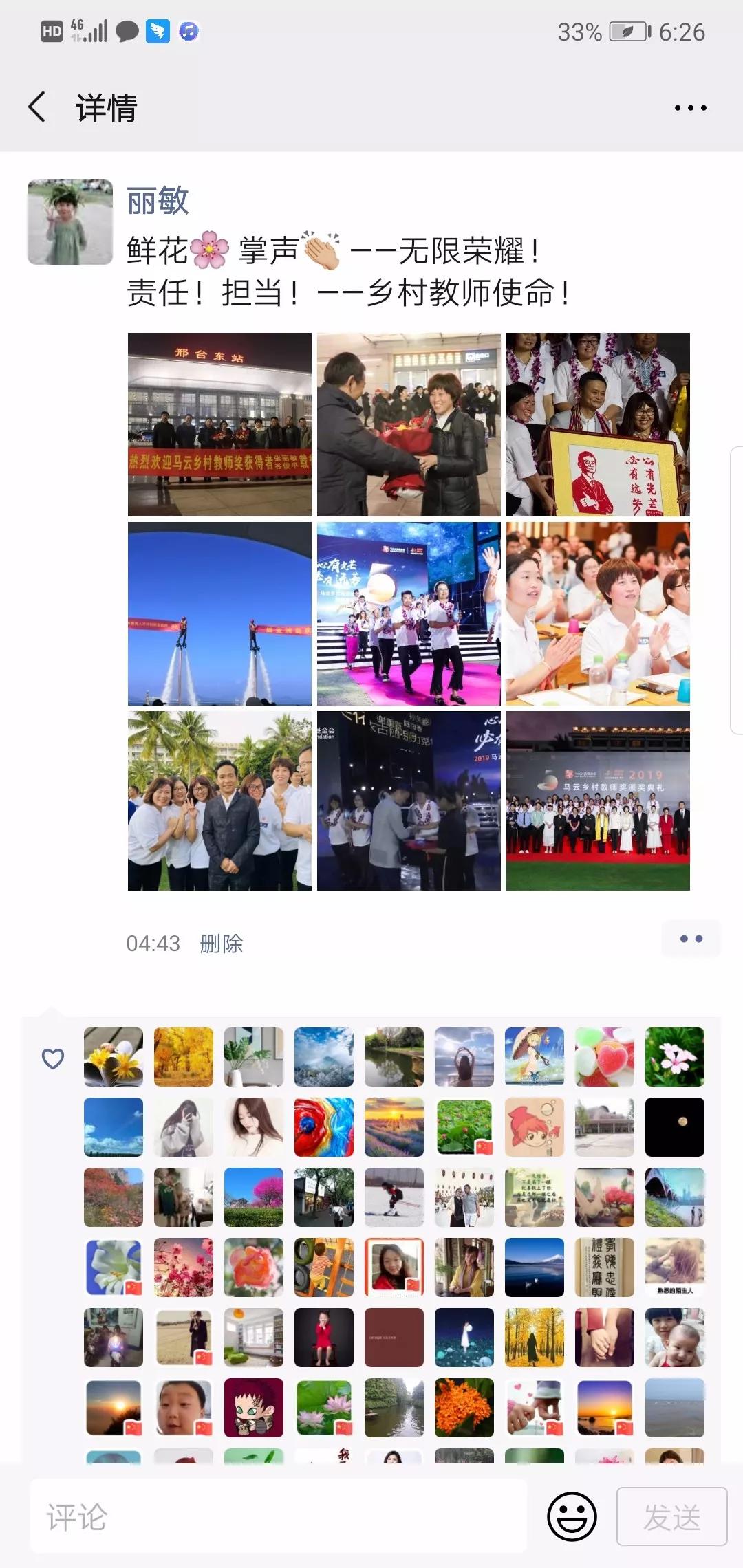Open the emoji picker

pyautogui.click(x=572, y=1516)
